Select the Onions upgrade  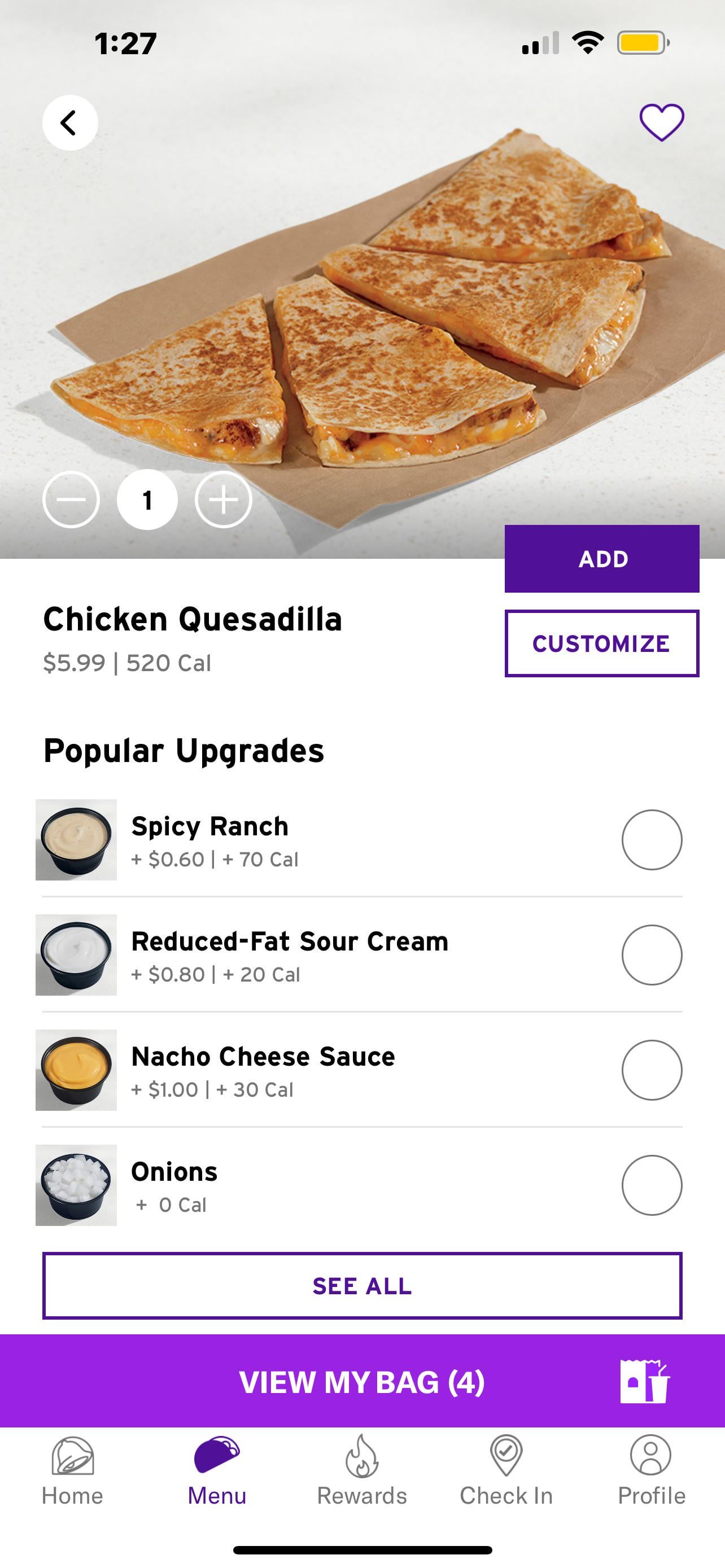pos(652,1185)
